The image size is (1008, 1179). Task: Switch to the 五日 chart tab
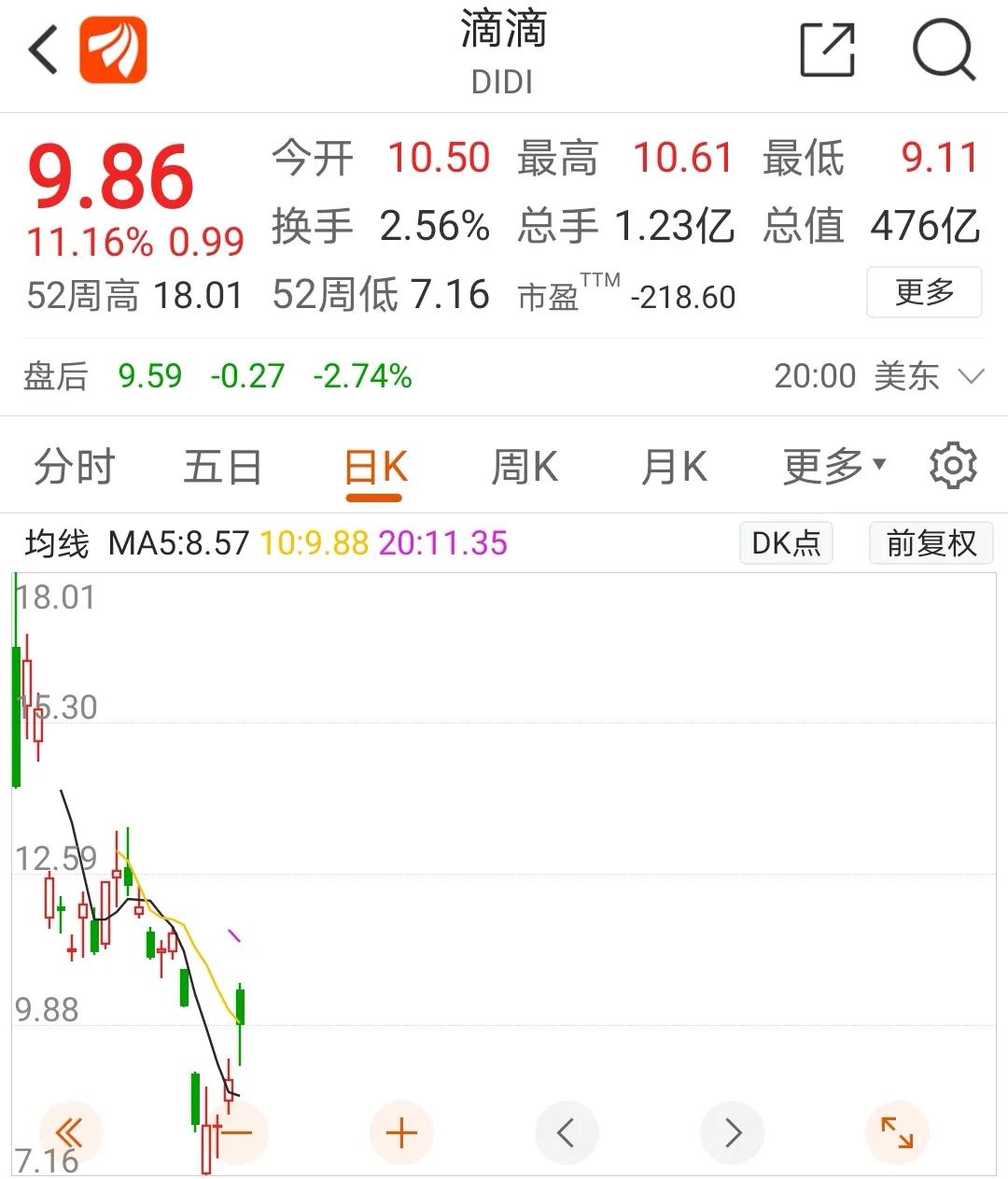(222, 467)
